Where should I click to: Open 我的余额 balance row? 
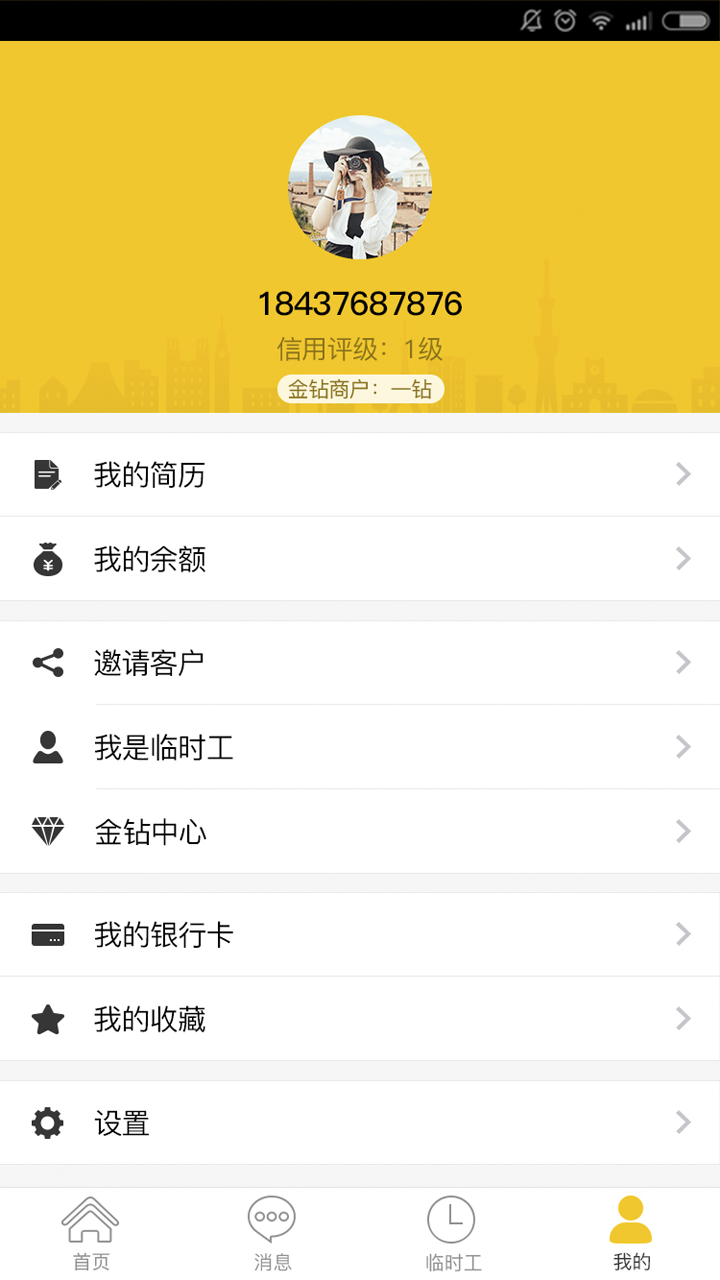(360, 558)
